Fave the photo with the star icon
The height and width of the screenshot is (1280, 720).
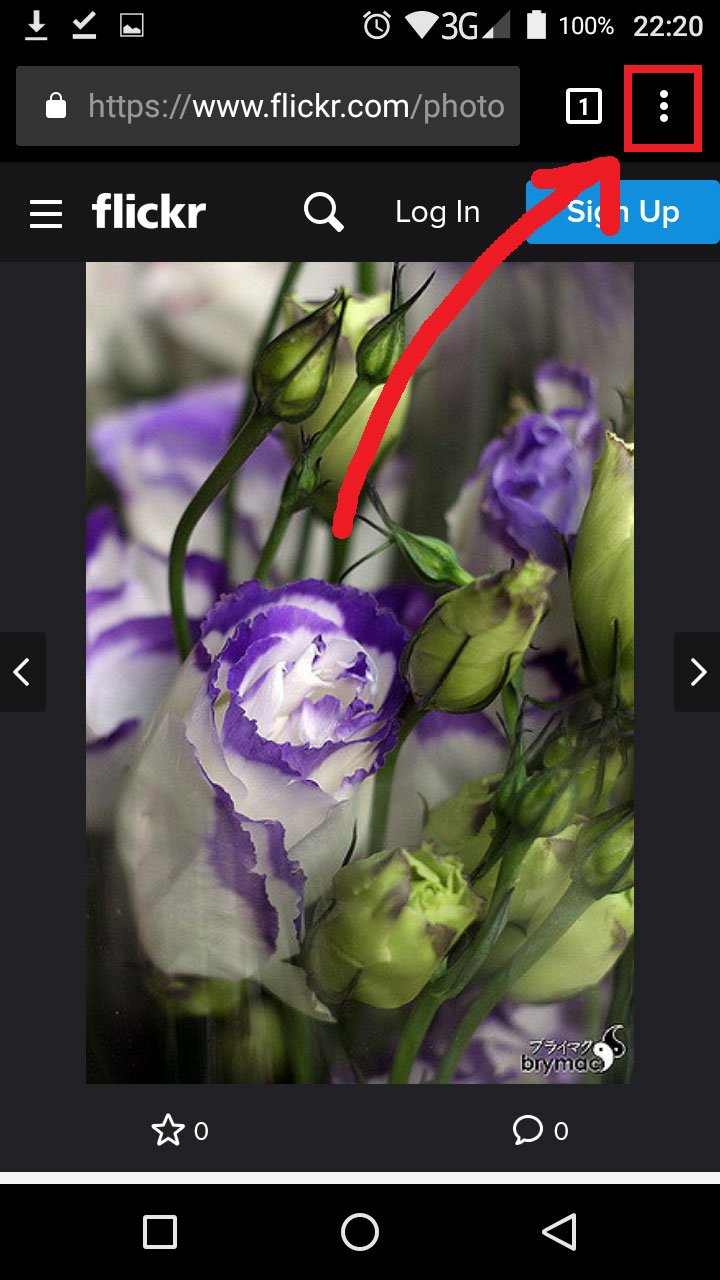click(168, 1131)
